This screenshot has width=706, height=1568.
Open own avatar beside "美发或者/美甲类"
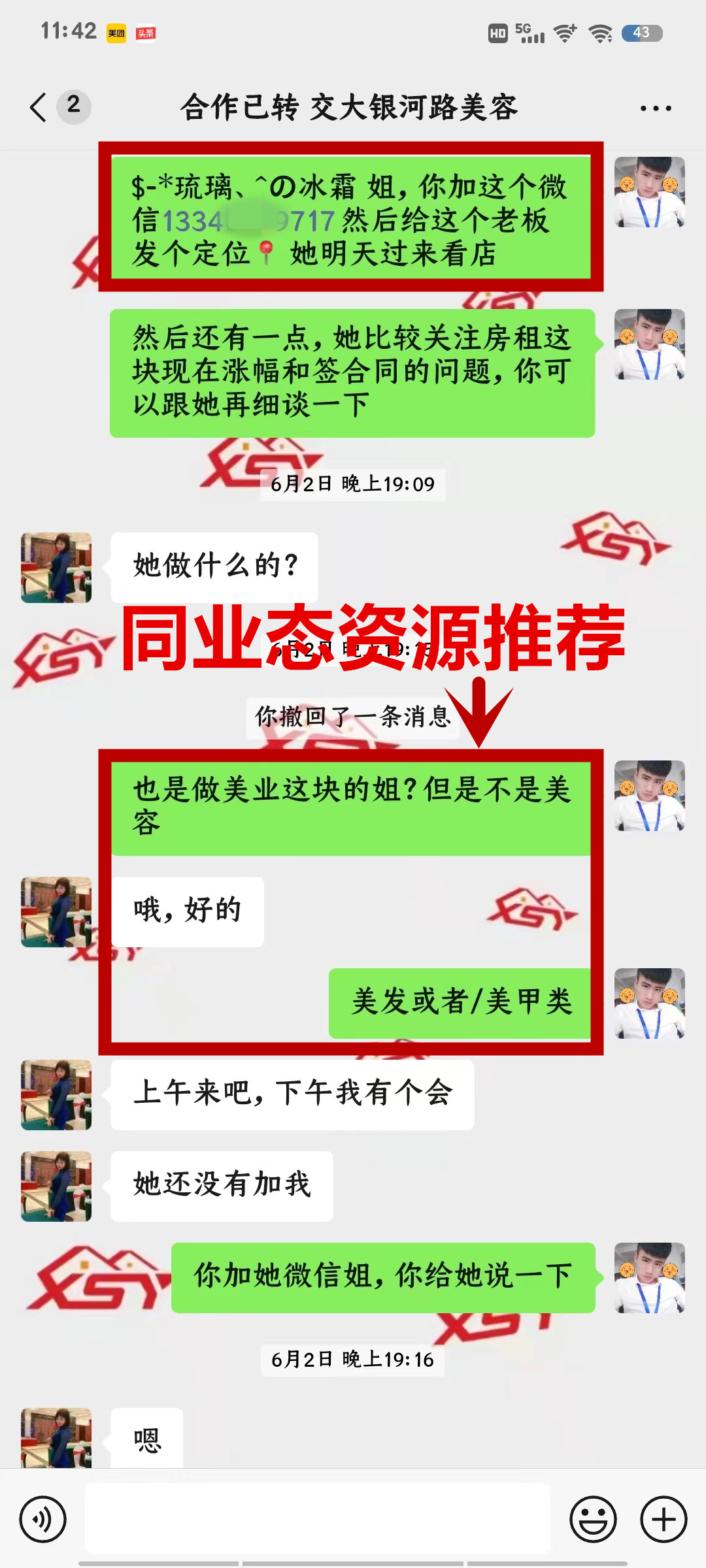[x=650, y=1004]
